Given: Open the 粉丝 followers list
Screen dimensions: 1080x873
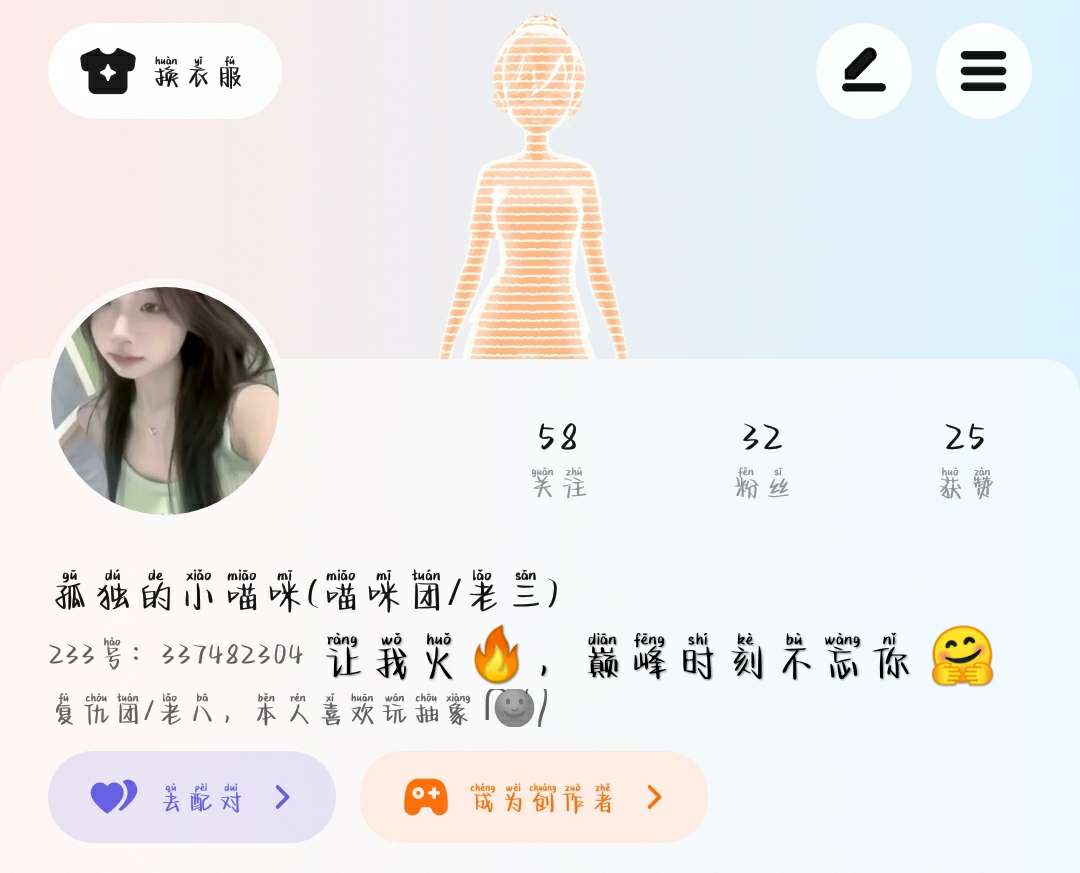Looking at the screenshot, I should point(762,459).
